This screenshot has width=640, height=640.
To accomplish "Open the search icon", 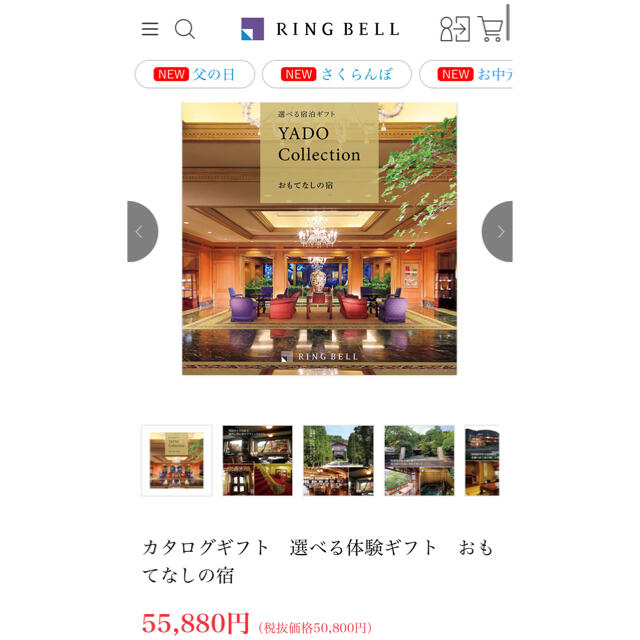I will click(185, 29).
